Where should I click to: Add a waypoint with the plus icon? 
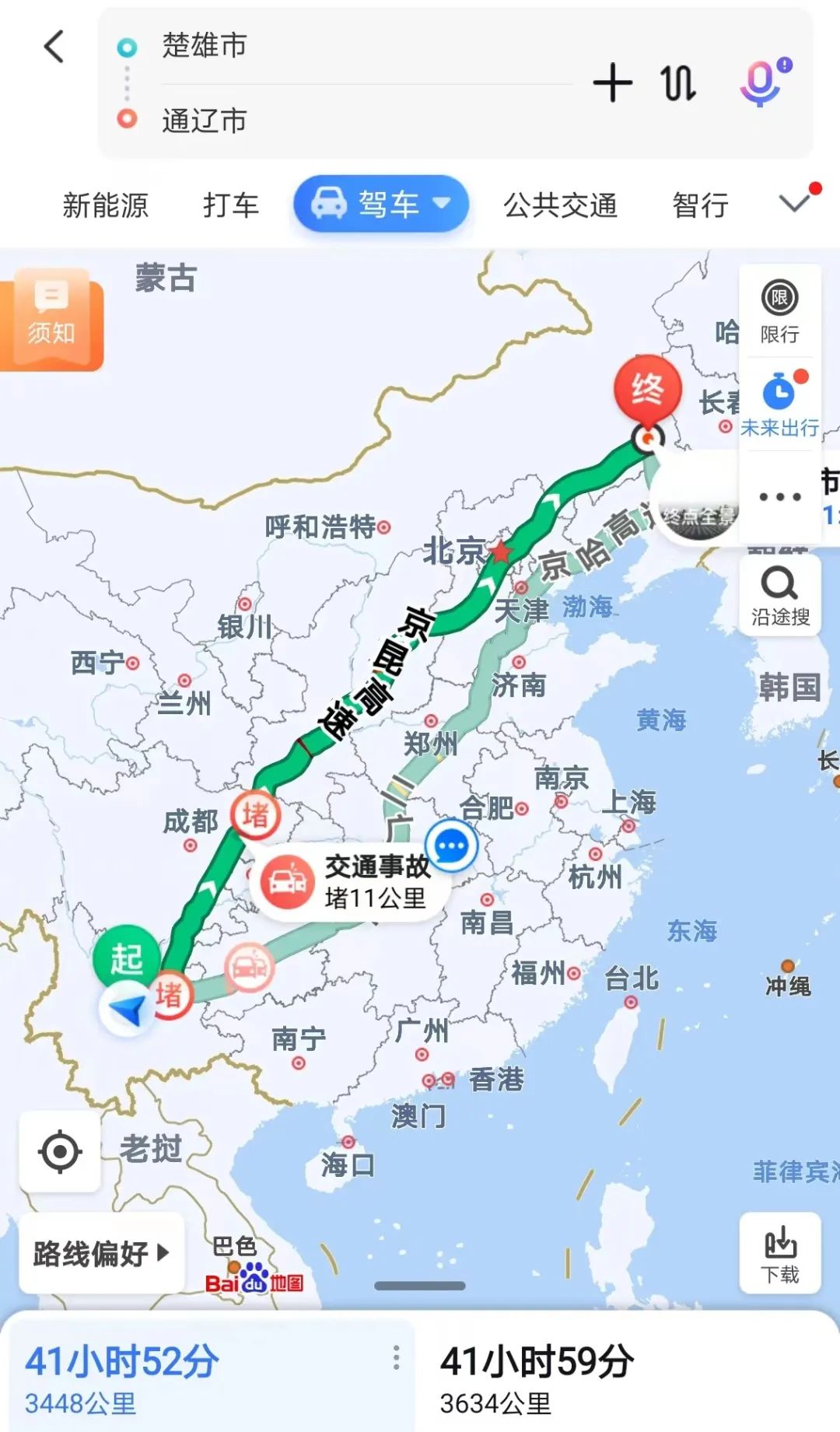coord(613,83)
